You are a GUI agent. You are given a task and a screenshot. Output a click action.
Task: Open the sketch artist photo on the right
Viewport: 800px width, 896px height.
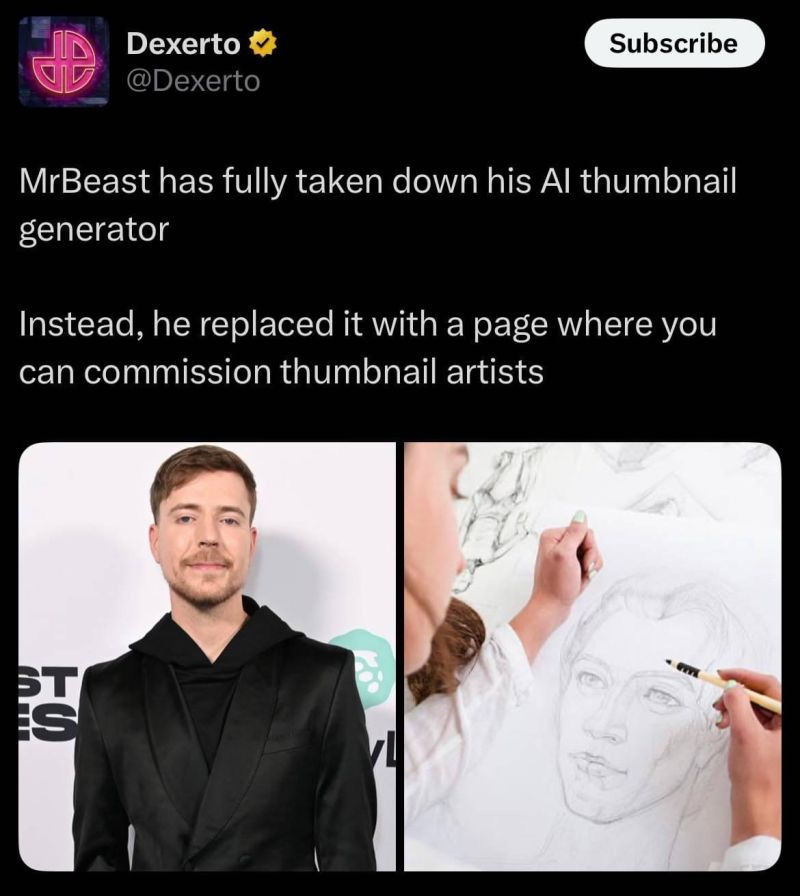pos(592,656)
